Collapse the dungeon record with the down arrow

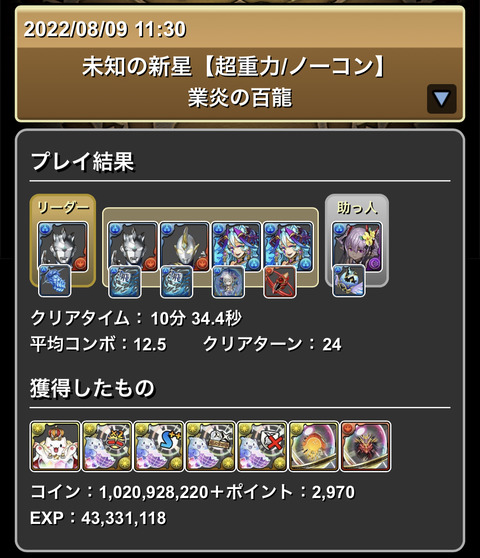click(x=441, y=99)
